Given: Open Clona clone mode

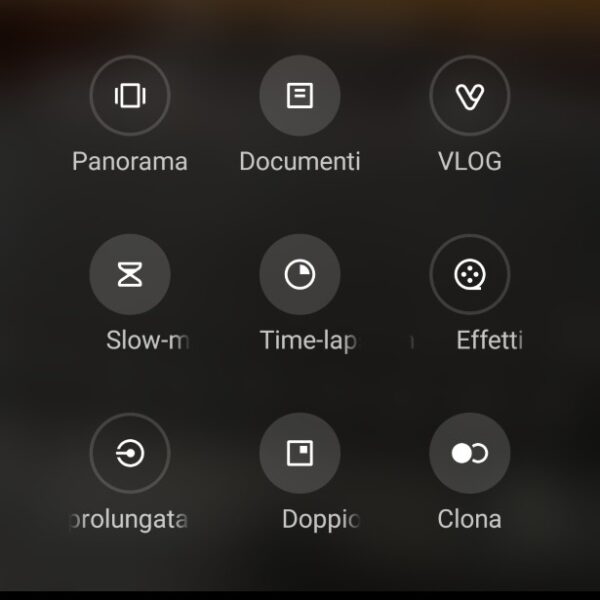Looking at the screenshot, I should [x=470, y=454].
